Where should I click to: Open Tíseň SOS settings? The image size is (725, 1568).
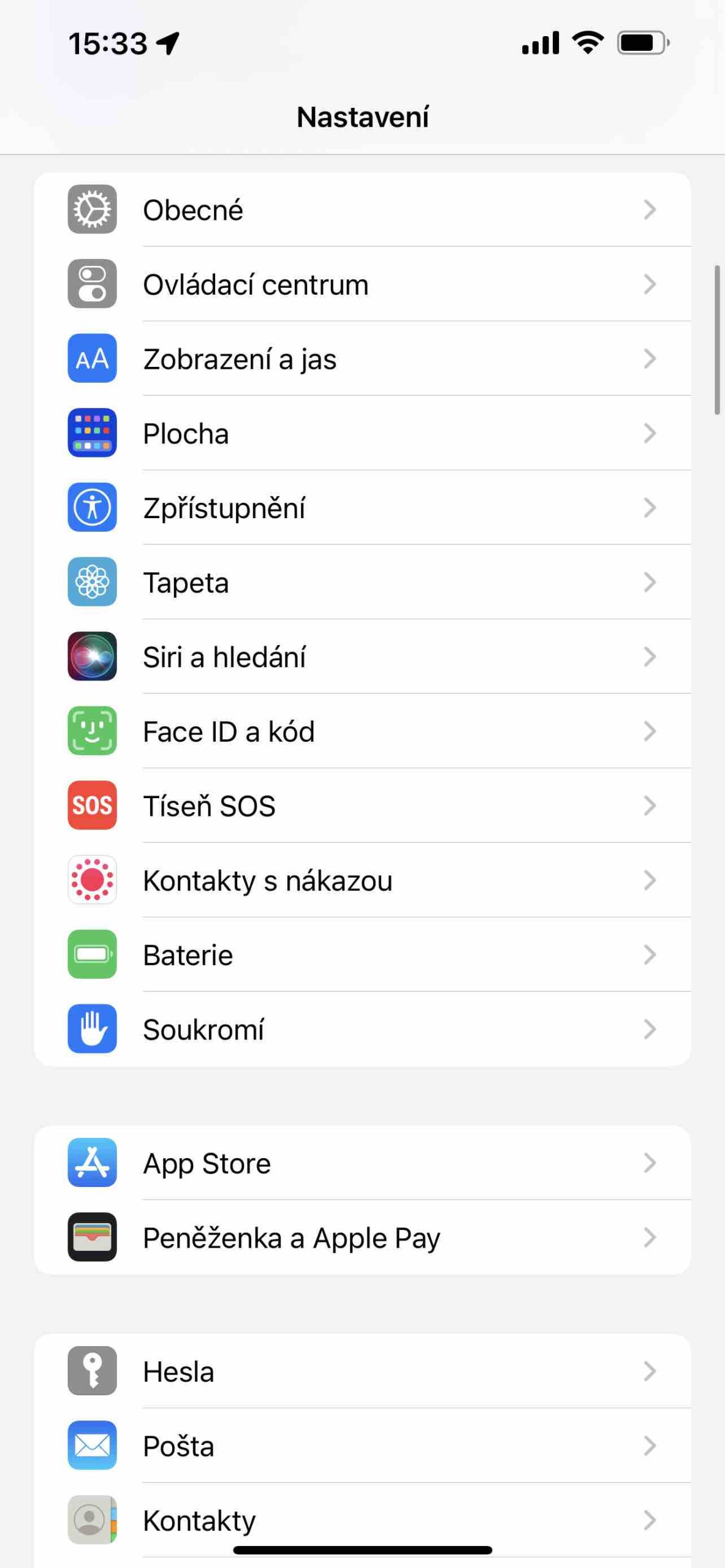pos(362,805)
